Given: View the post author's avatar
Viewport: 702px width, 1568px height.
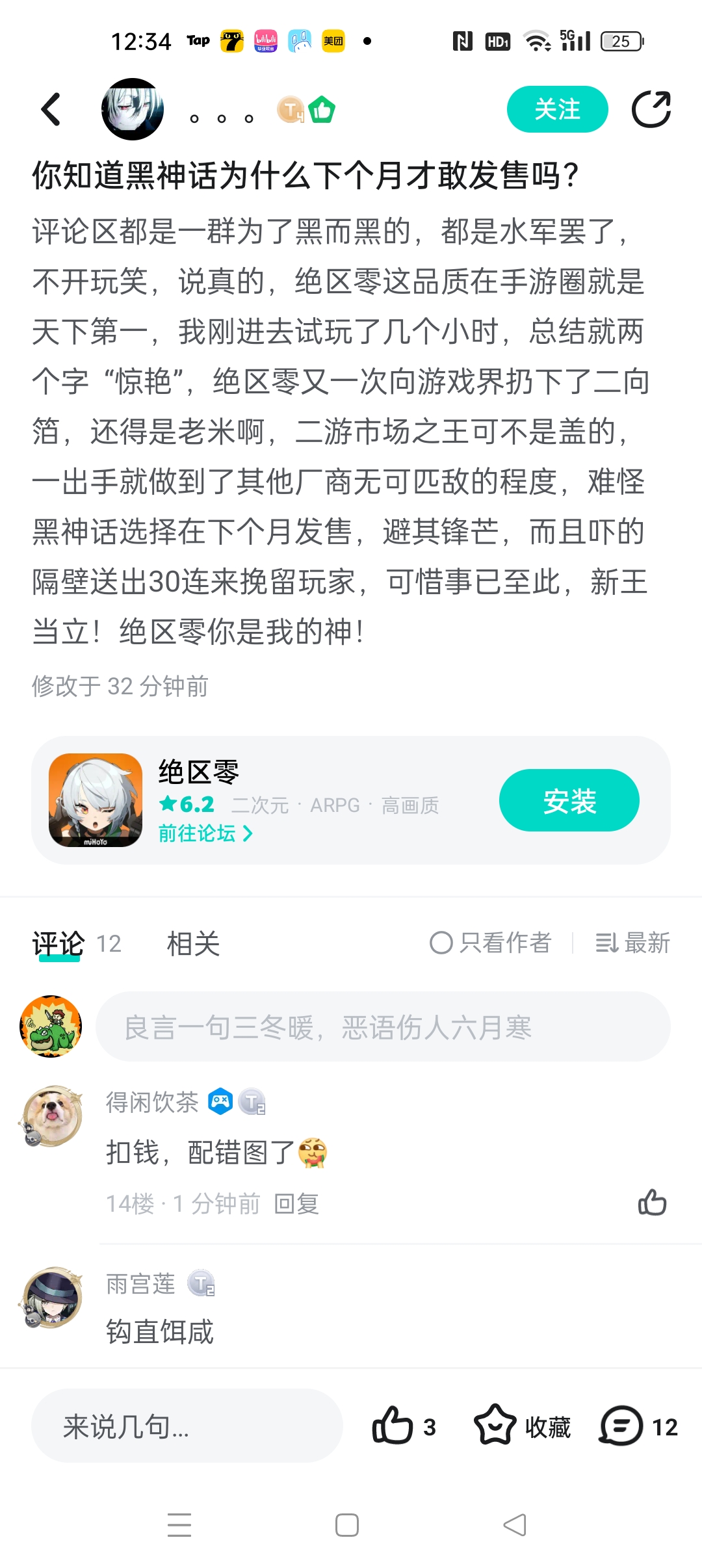Looking at the screenshot, I should 133,109.
